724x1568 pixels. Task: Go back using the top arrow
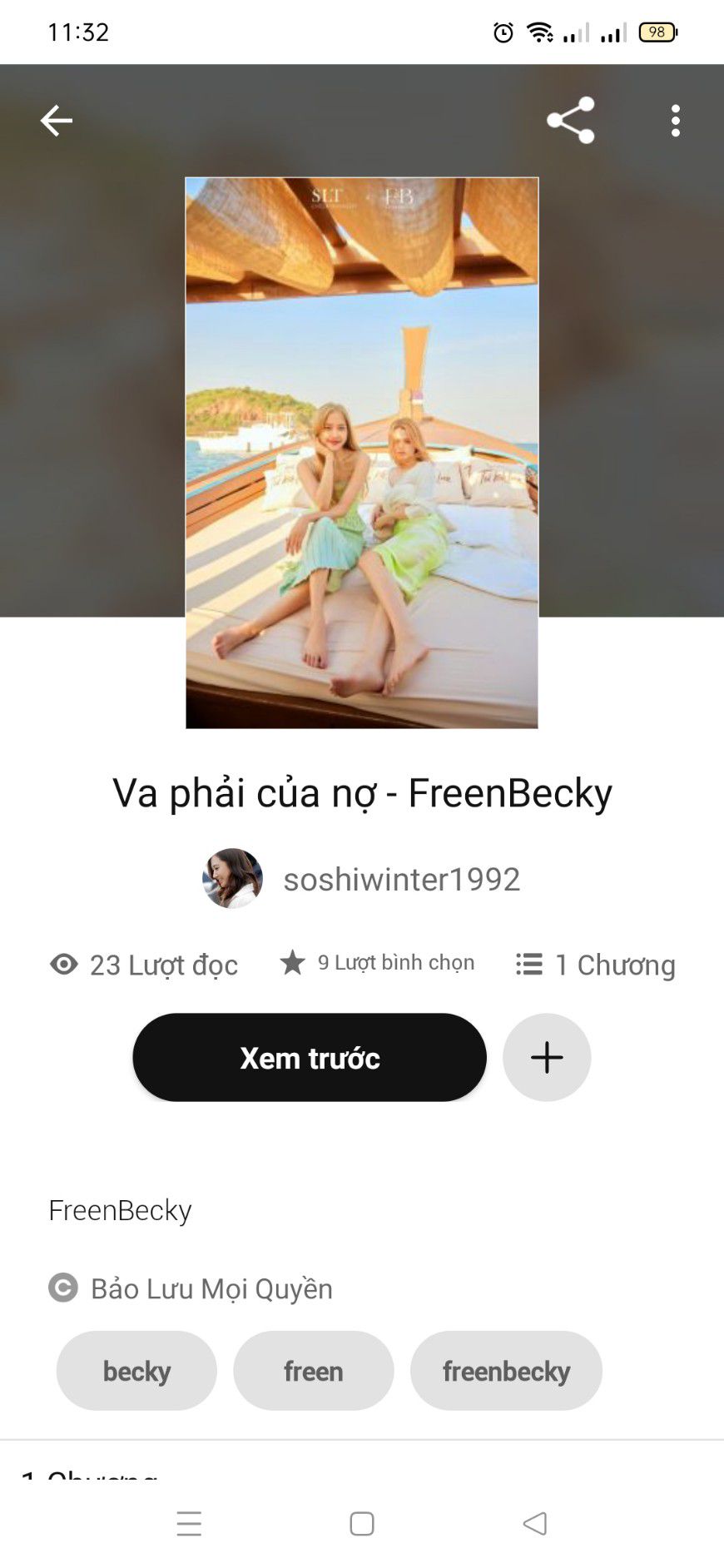tap(57, 121)
